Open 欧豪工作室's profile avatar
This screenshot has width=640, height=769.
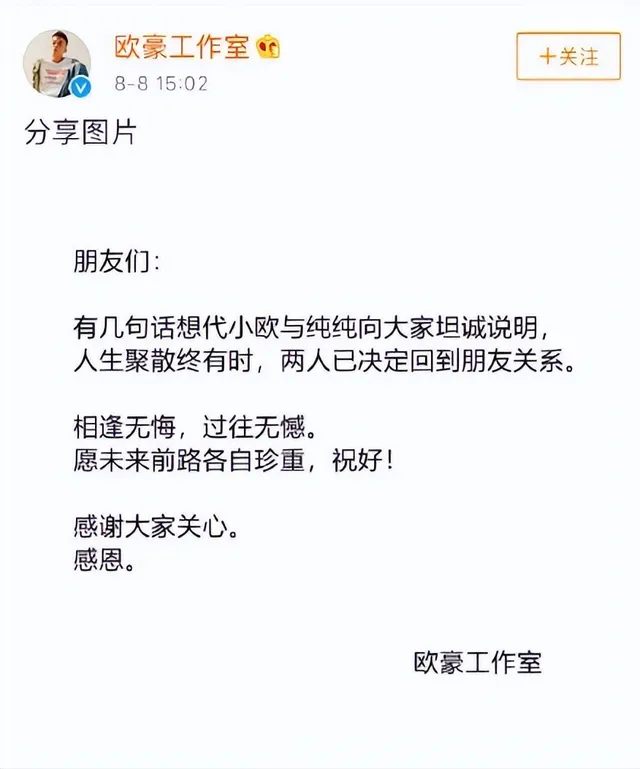pos(57,62)
